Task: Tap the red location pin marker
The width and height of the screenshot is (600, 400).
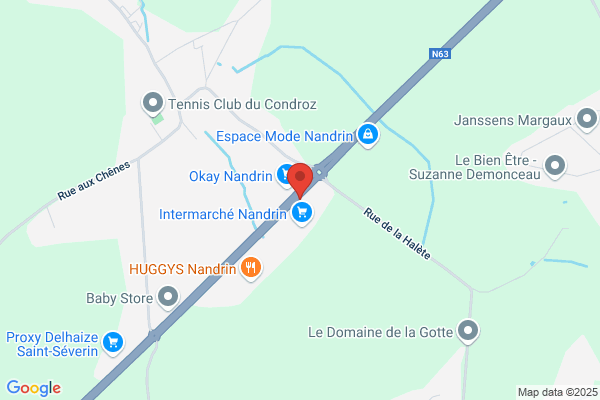Action: pyautogui.click(x=300, y=180)
